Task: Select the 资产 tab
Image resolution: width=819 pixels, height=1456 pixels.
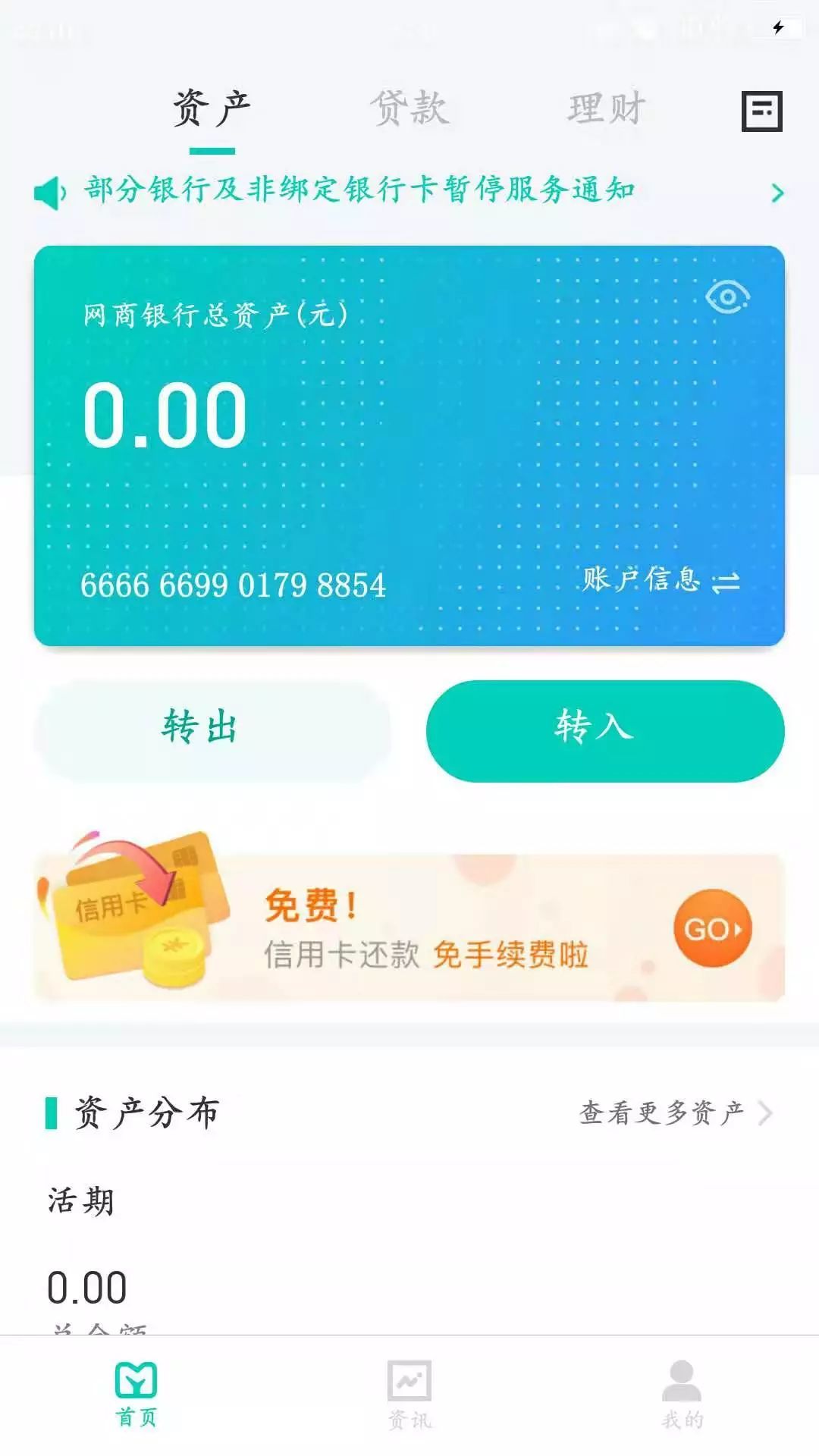Action: tap(212, 108)
